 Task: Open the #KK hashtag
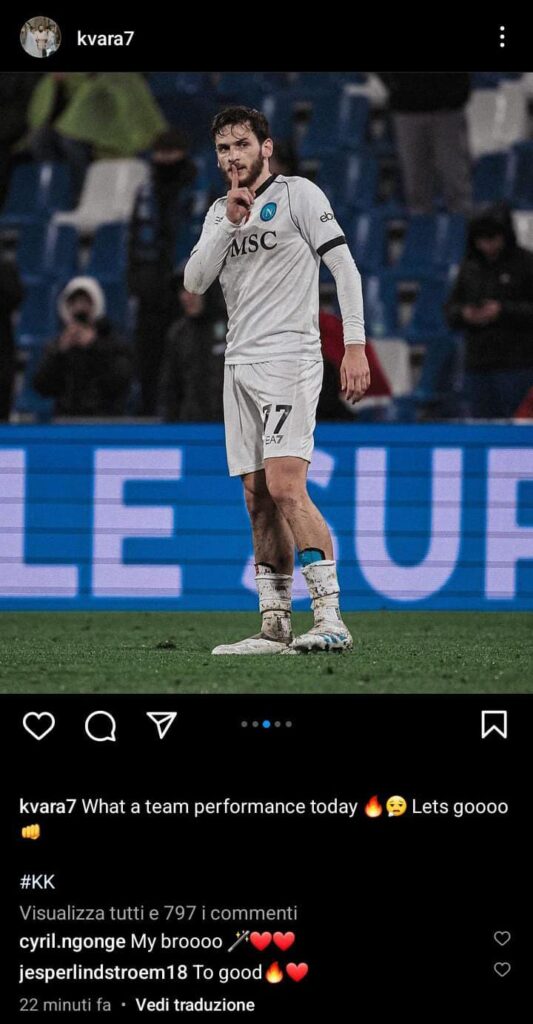tap(38, 882)
